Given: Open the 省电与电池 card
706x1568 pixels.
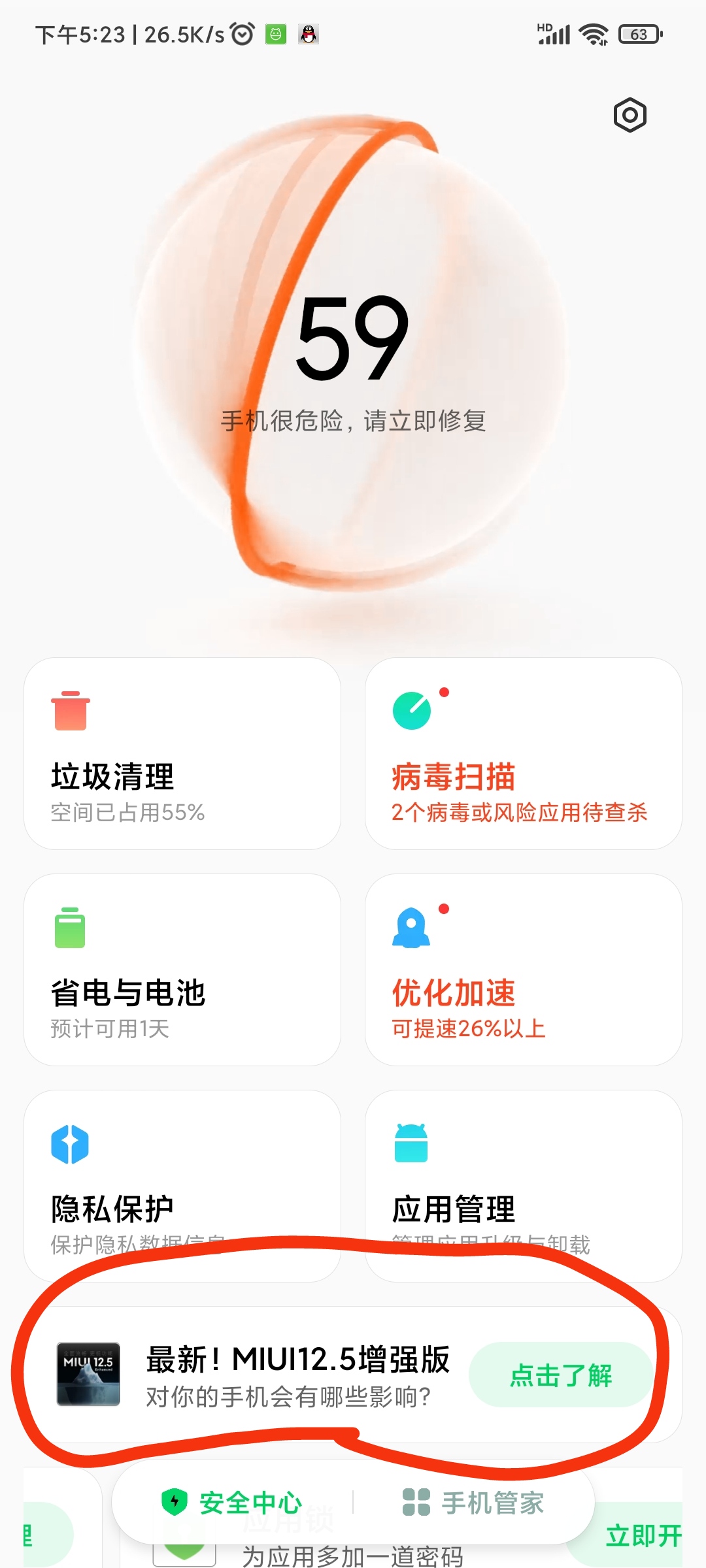Looking at the screenshot, I should point(182,970).
